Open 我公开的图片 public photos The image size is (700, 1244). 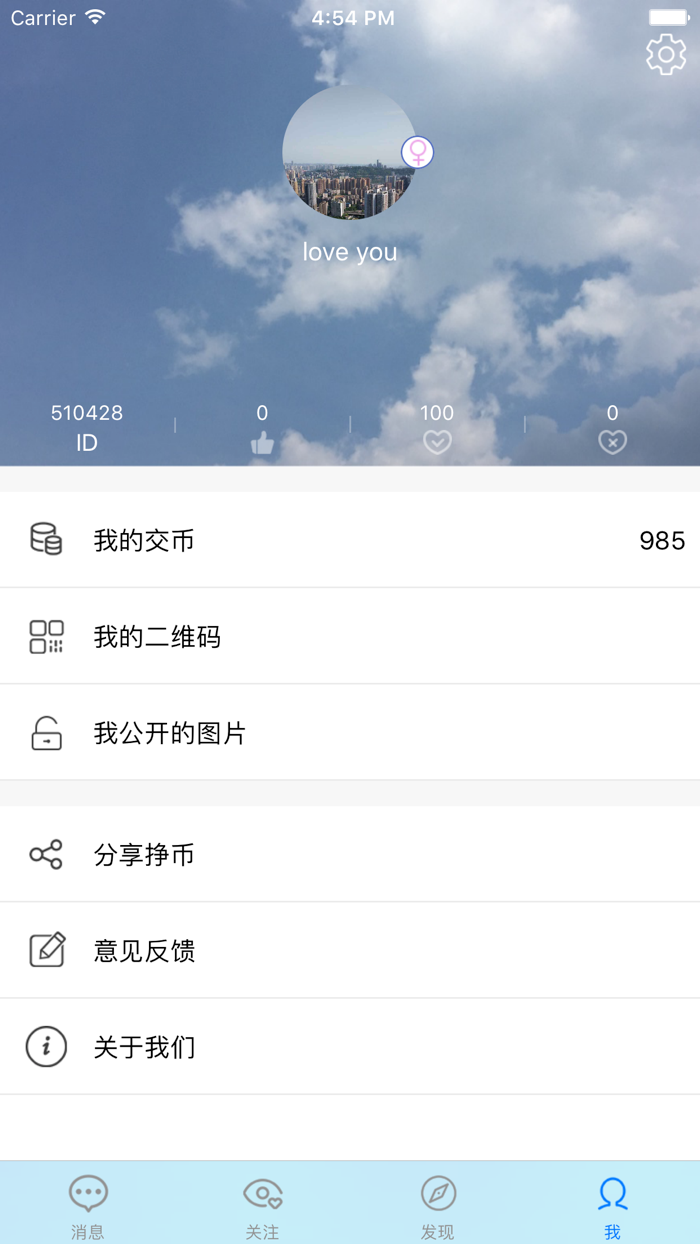[x=350, y=733]
